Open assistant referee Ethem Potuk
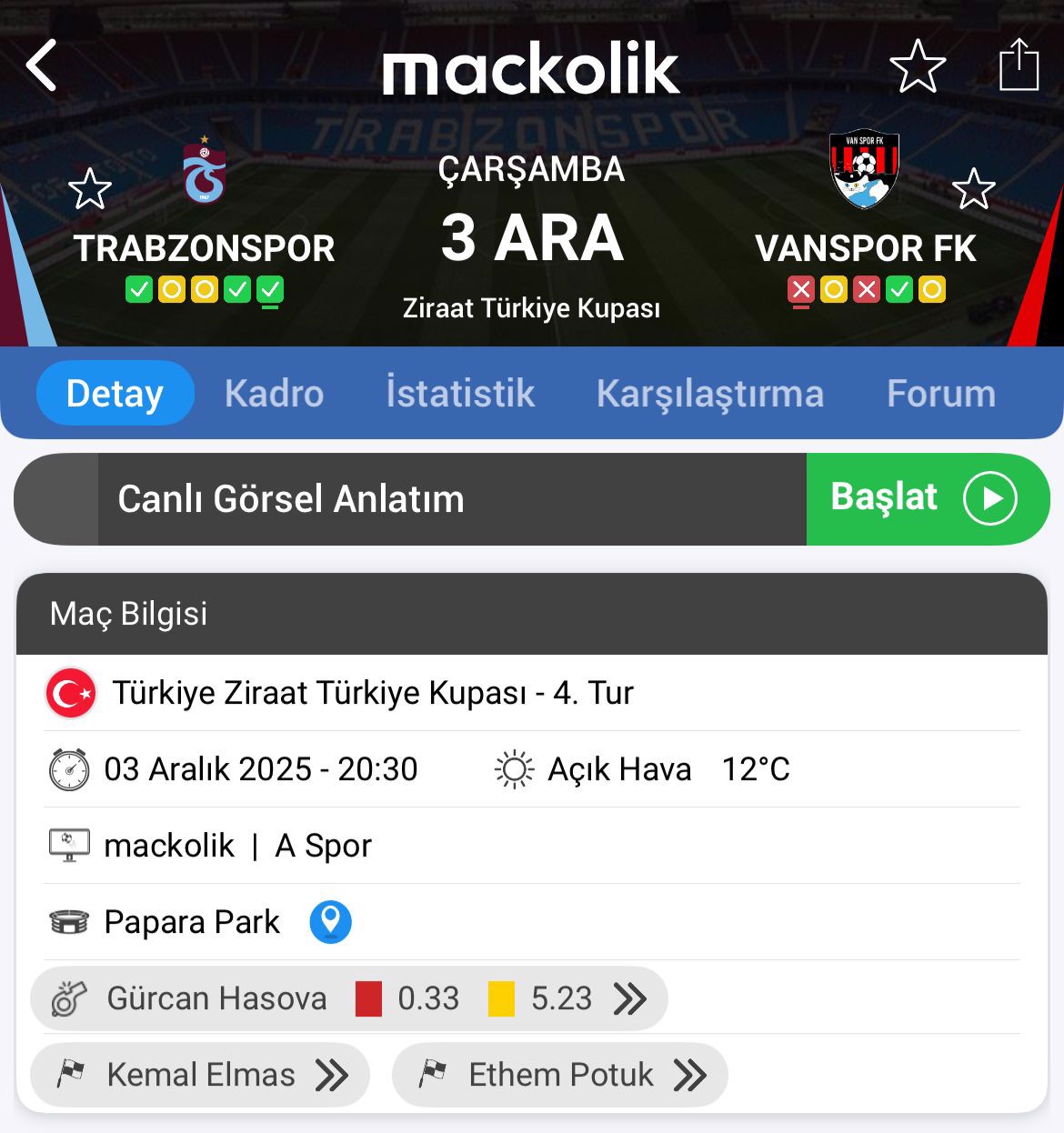 click(559, 1075)
